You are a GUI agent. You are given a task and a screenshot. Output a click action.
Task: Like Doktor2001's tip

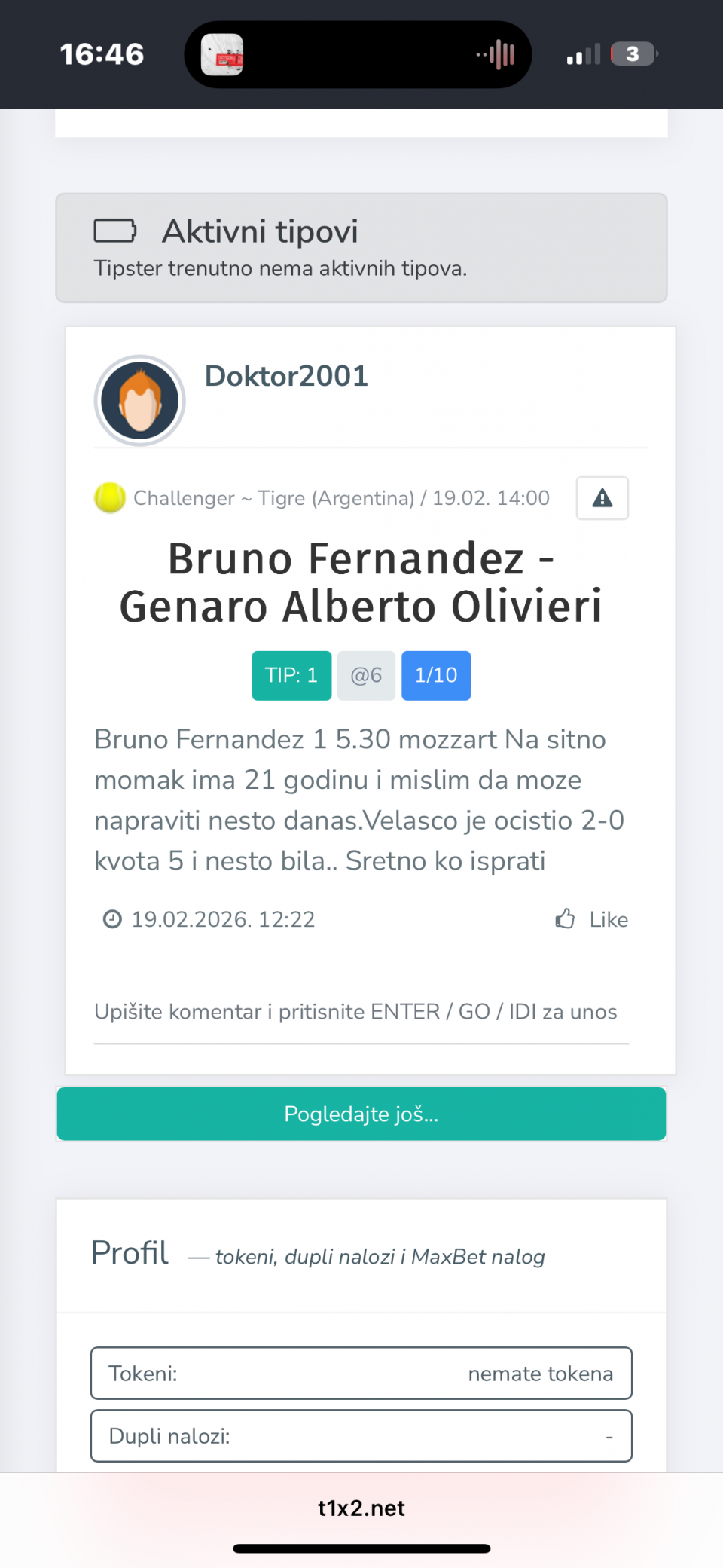[592, 919]
